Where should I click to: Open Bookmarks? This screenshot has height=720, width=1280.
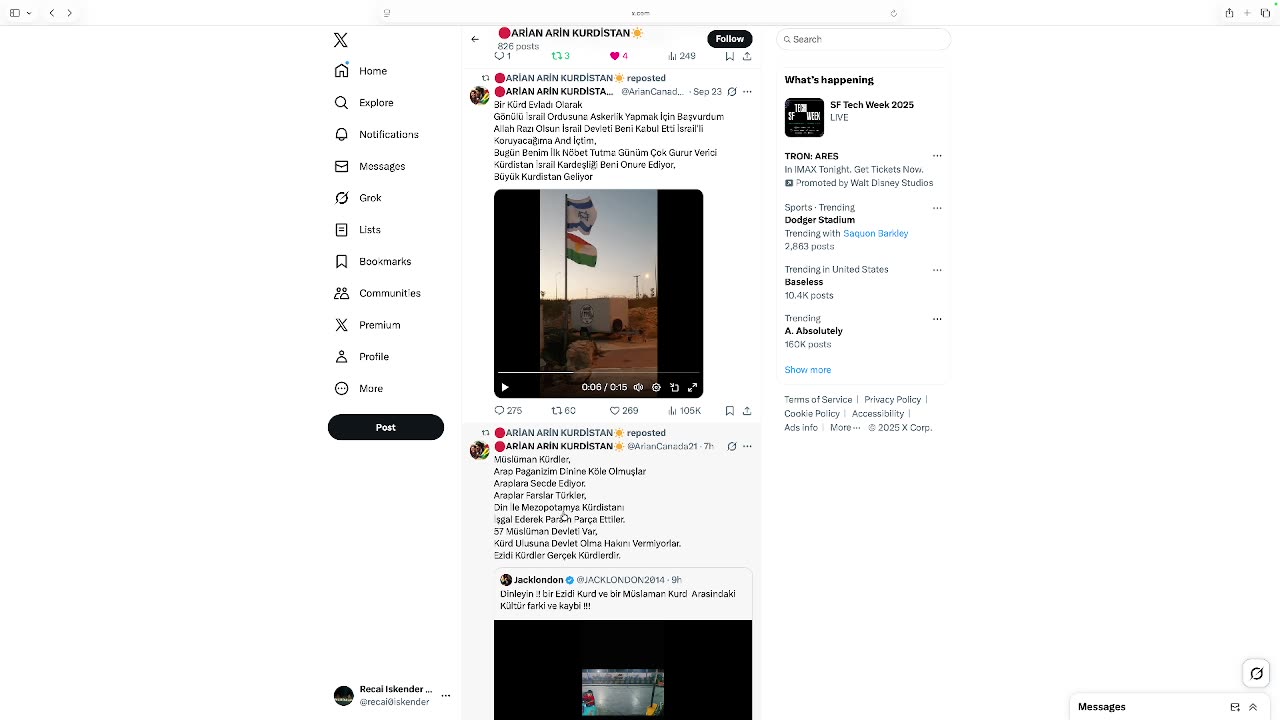(384, 261)
